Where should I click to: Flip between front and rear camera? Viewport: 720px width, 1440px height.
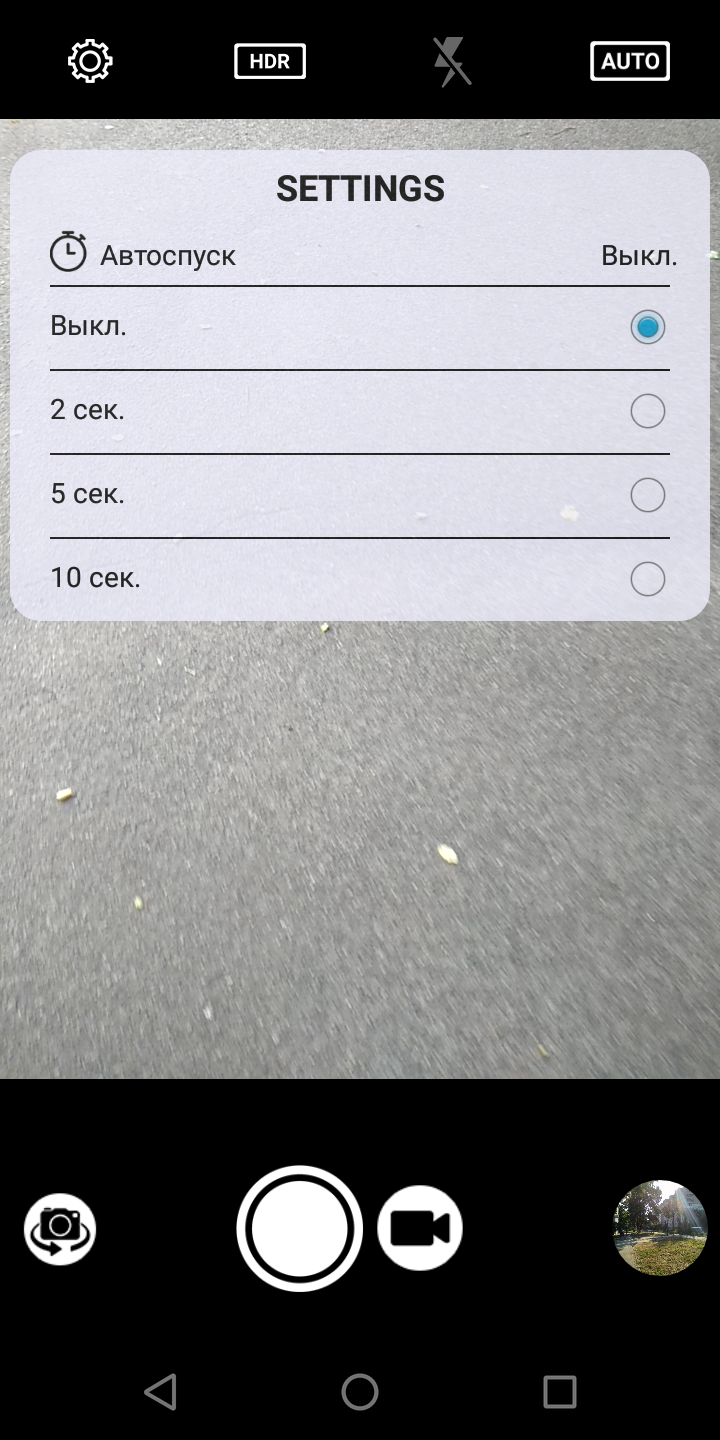(60, 1229)
